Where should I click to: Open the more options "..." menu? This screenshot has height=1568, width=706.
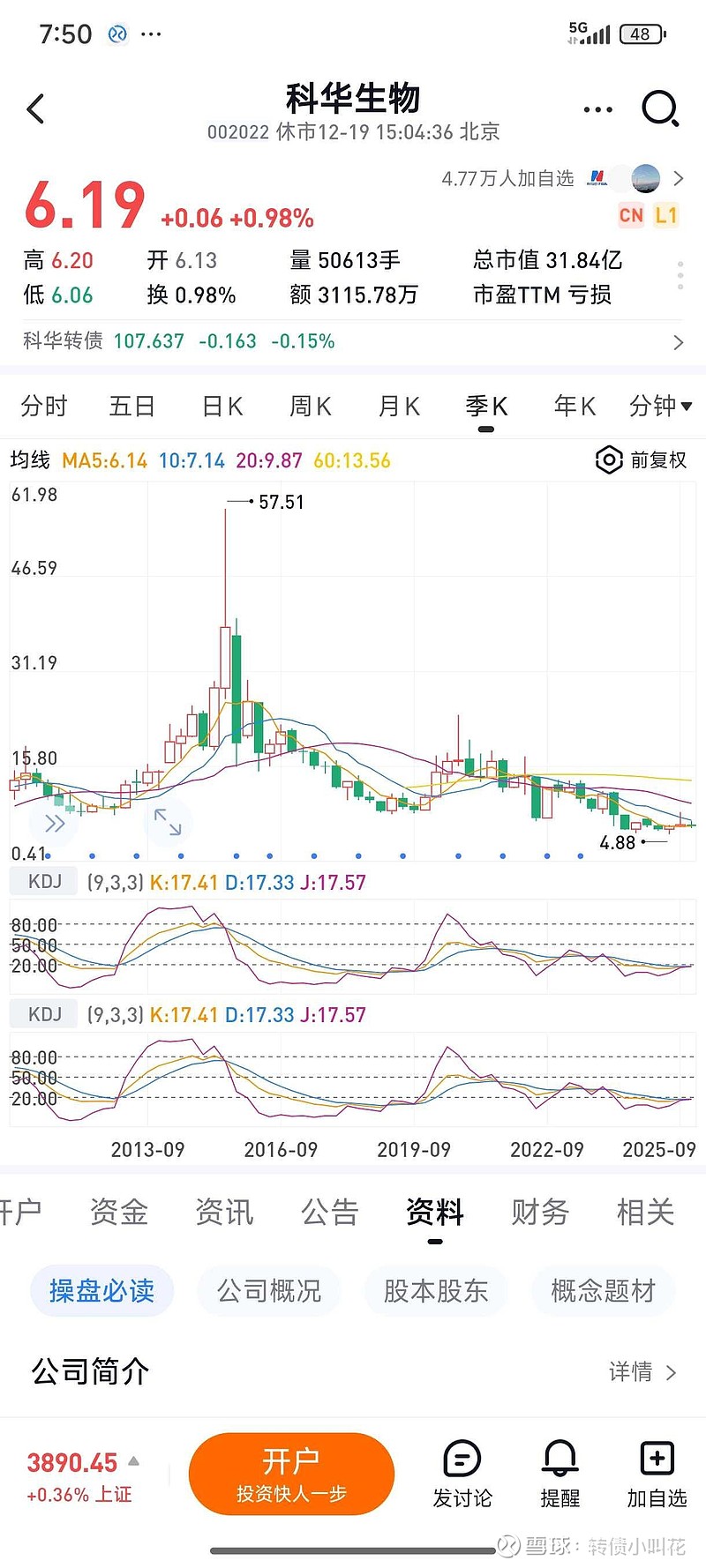point(597,108)
